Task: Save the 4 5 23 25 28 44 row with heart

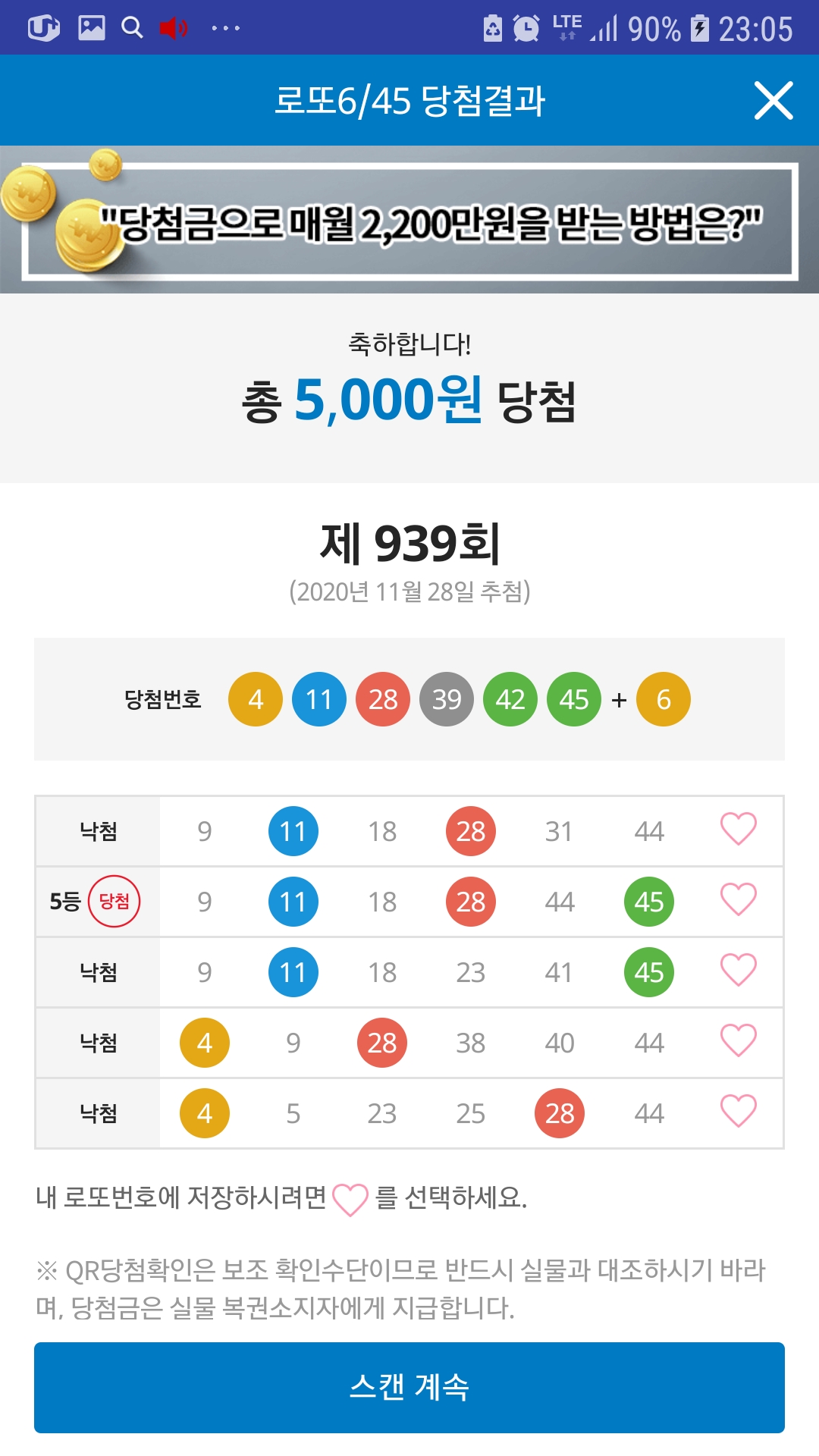Action: point(738,1112)
